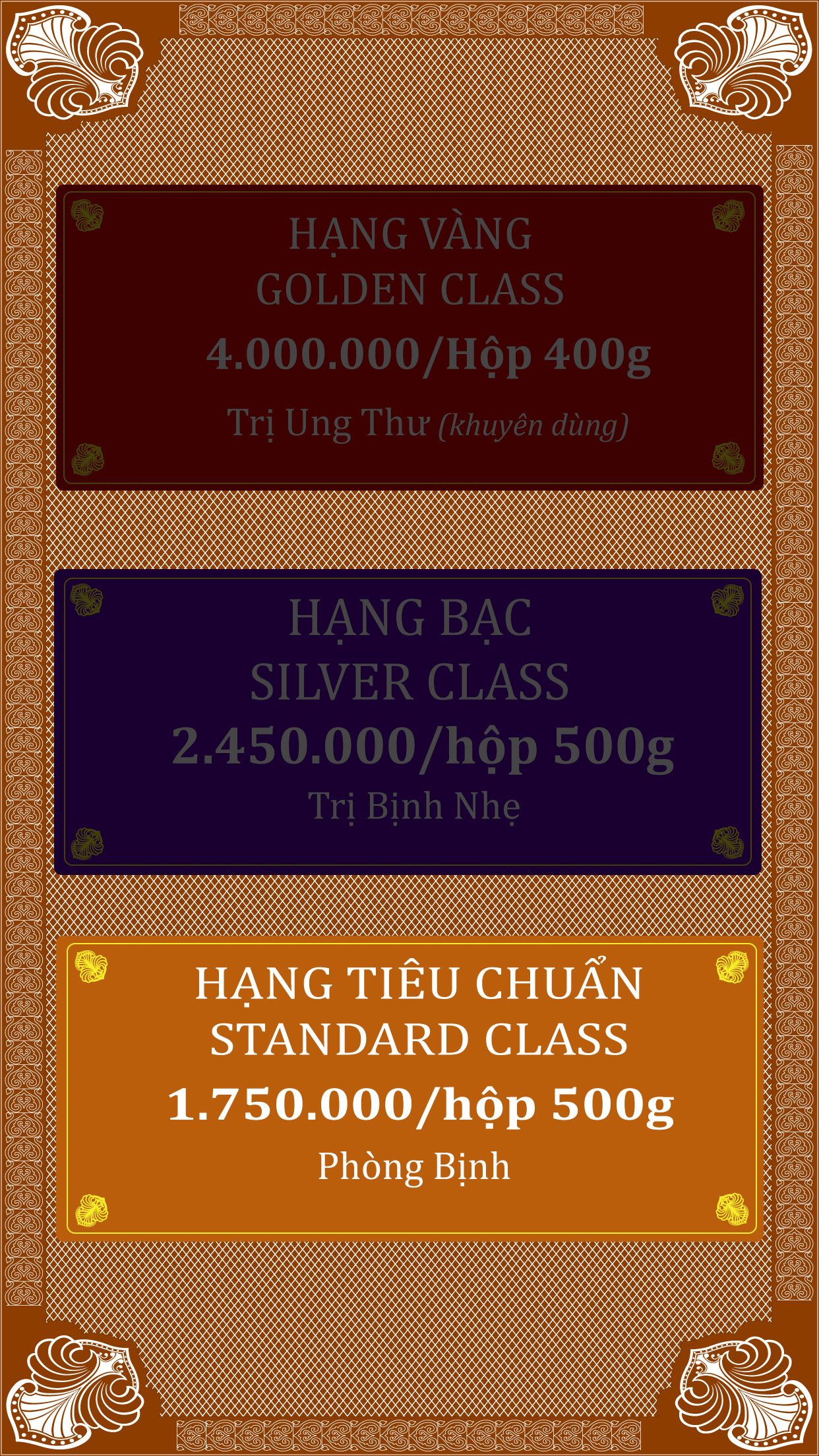Choose the Hạng Bạc Silver Class card
The width and height of the screenshot is (819, 1456).
408,722
